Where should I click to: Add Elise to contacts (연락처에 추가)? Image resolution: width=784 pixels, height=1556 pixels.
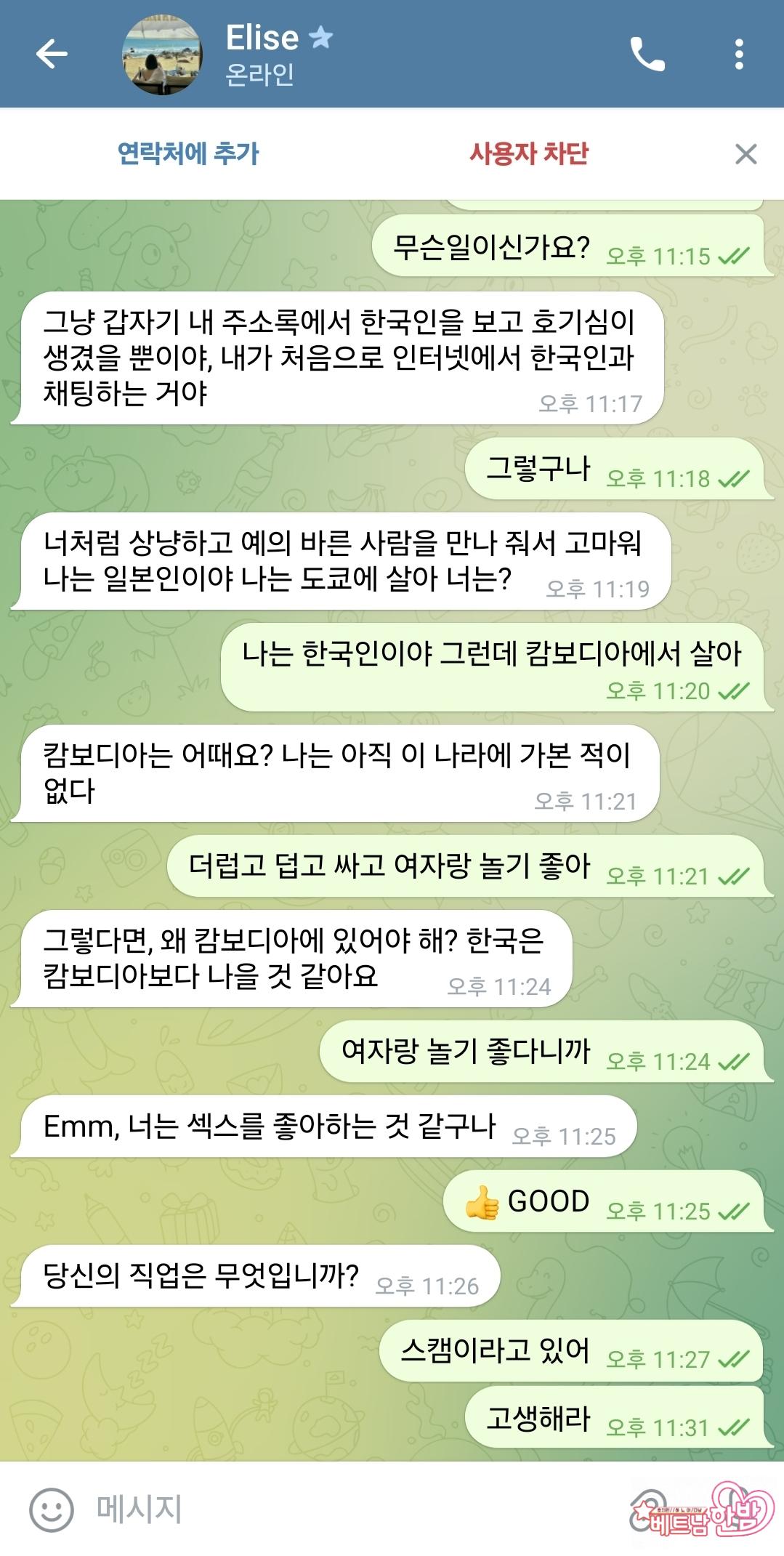188,154
